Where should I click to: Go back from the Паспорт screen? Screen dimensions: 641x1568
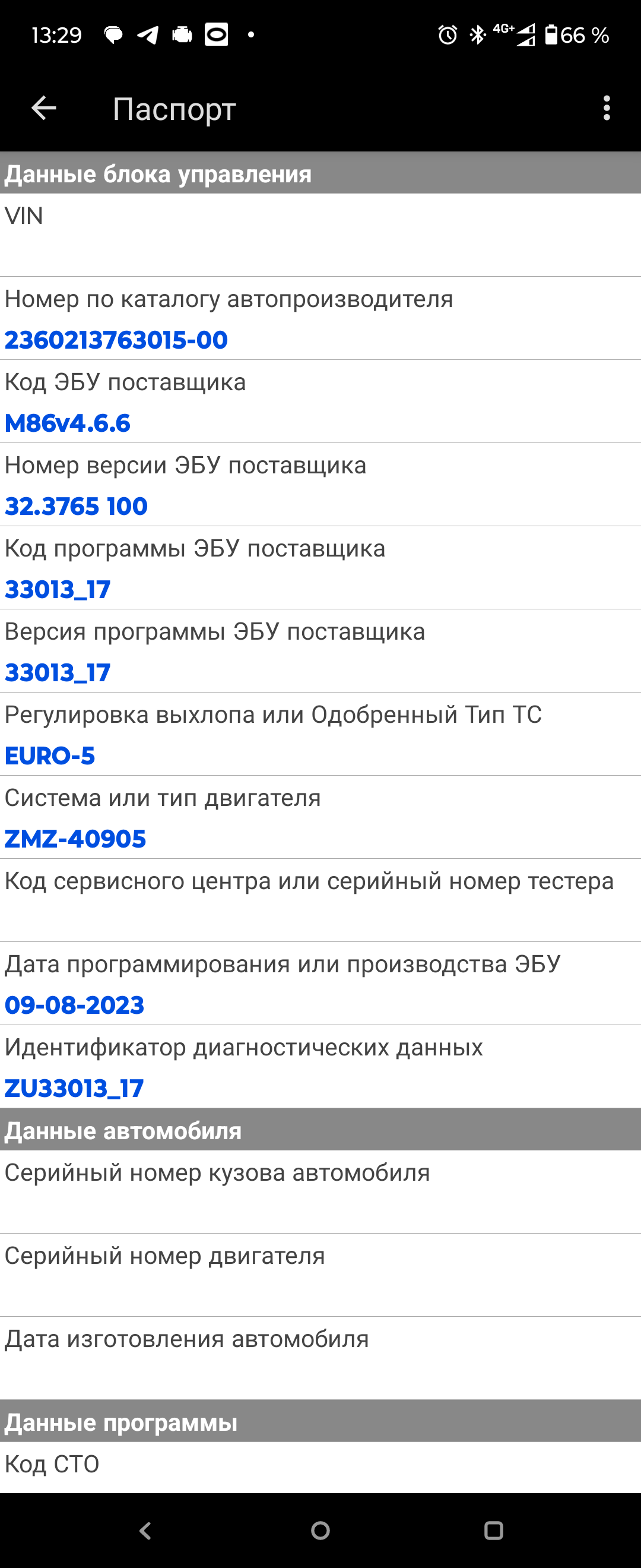pyautogui.click(x=44, y=108)
